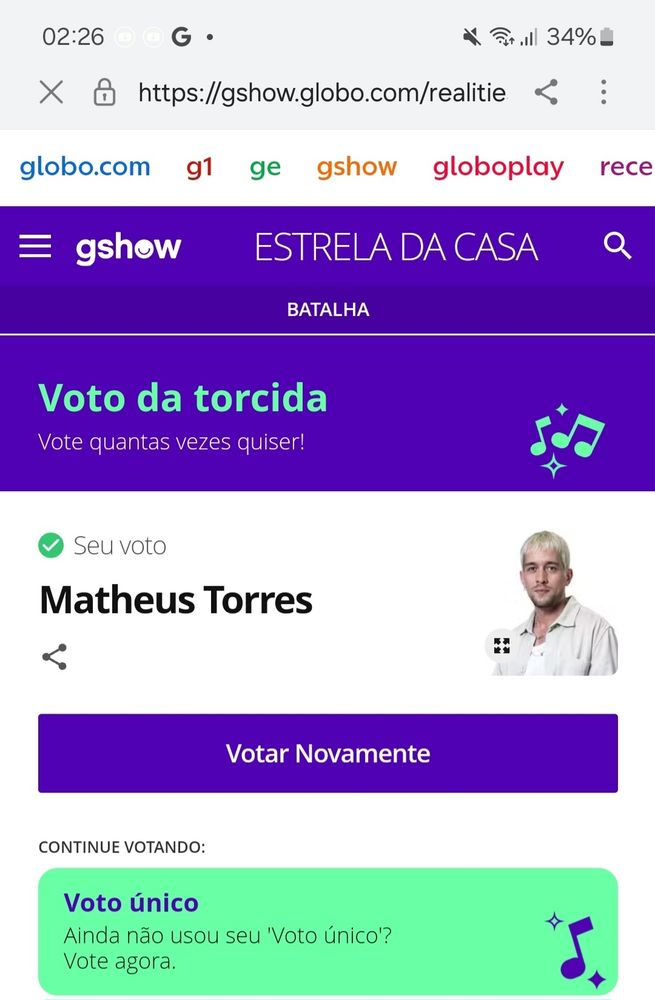Share the page from the browser toolbar
Screen dimensions: 655x1000
[546, 93]
